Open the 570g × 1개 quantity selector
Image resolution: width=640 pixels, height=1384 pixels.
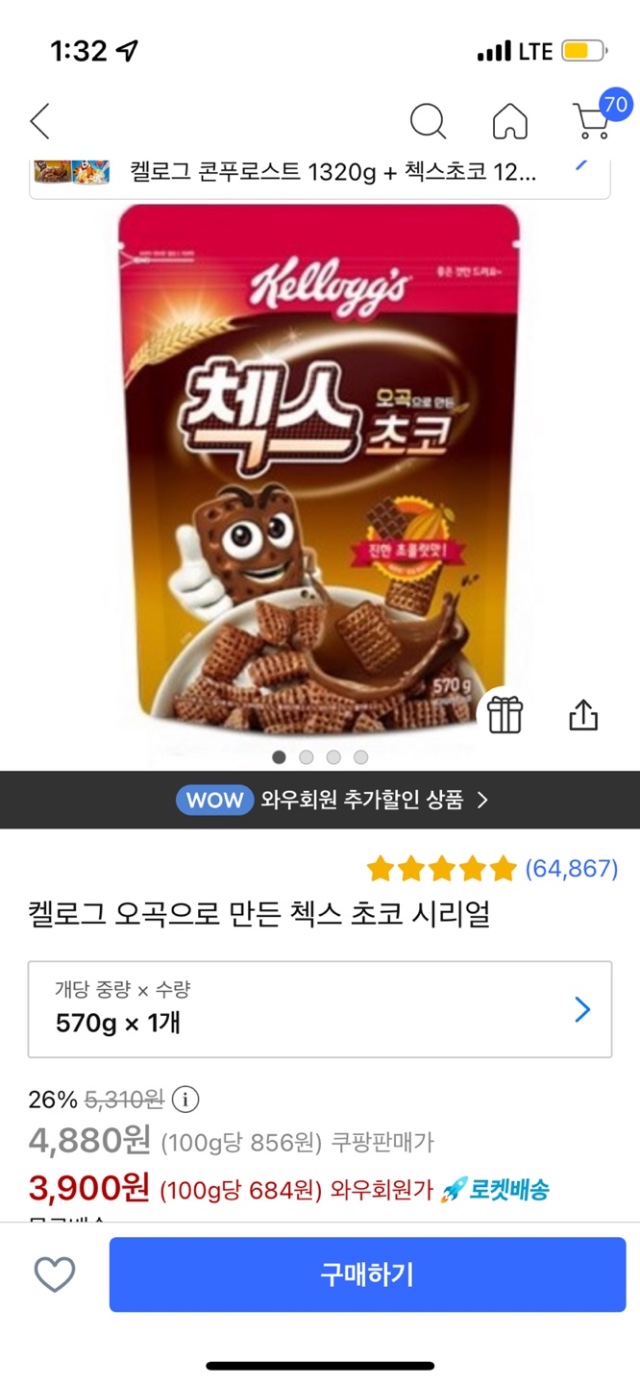point(320,1009)
